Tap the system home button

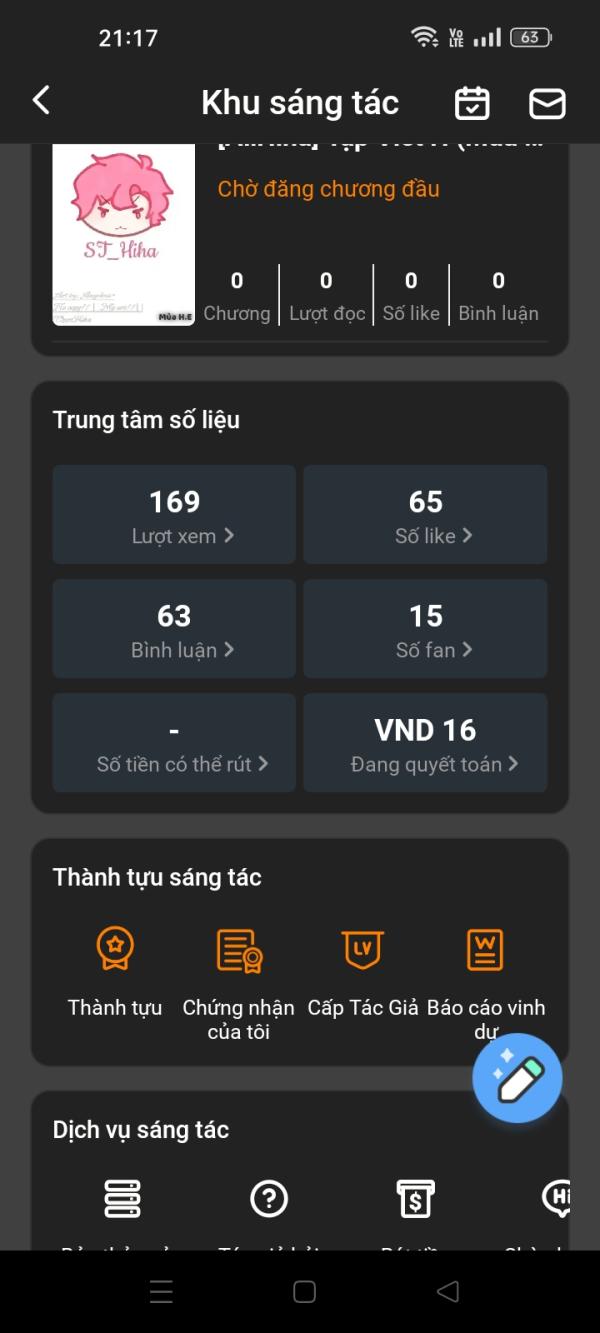305,1292
